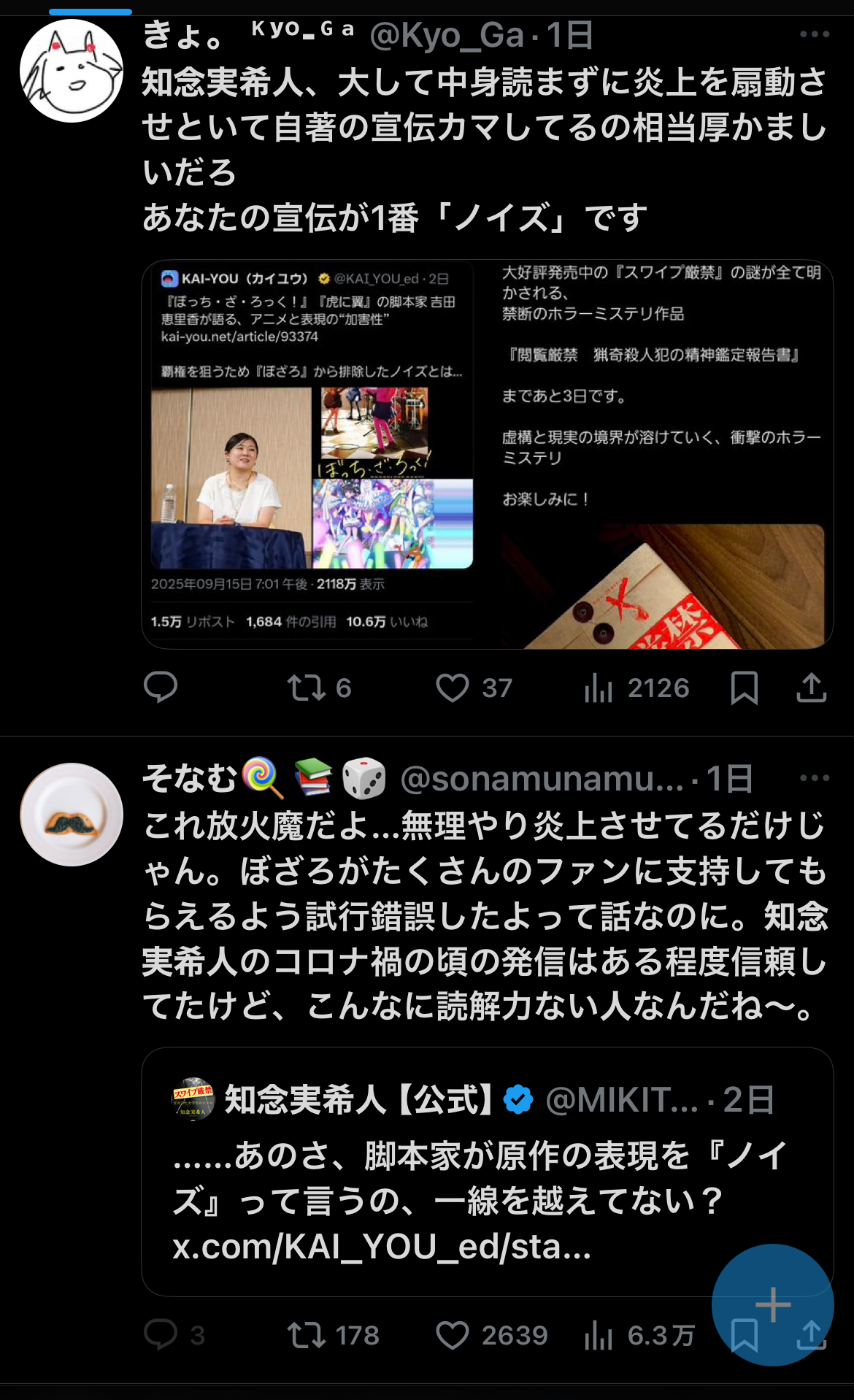
Task: View analytics for sonamunamu's post
Action: pos(639,1335)
